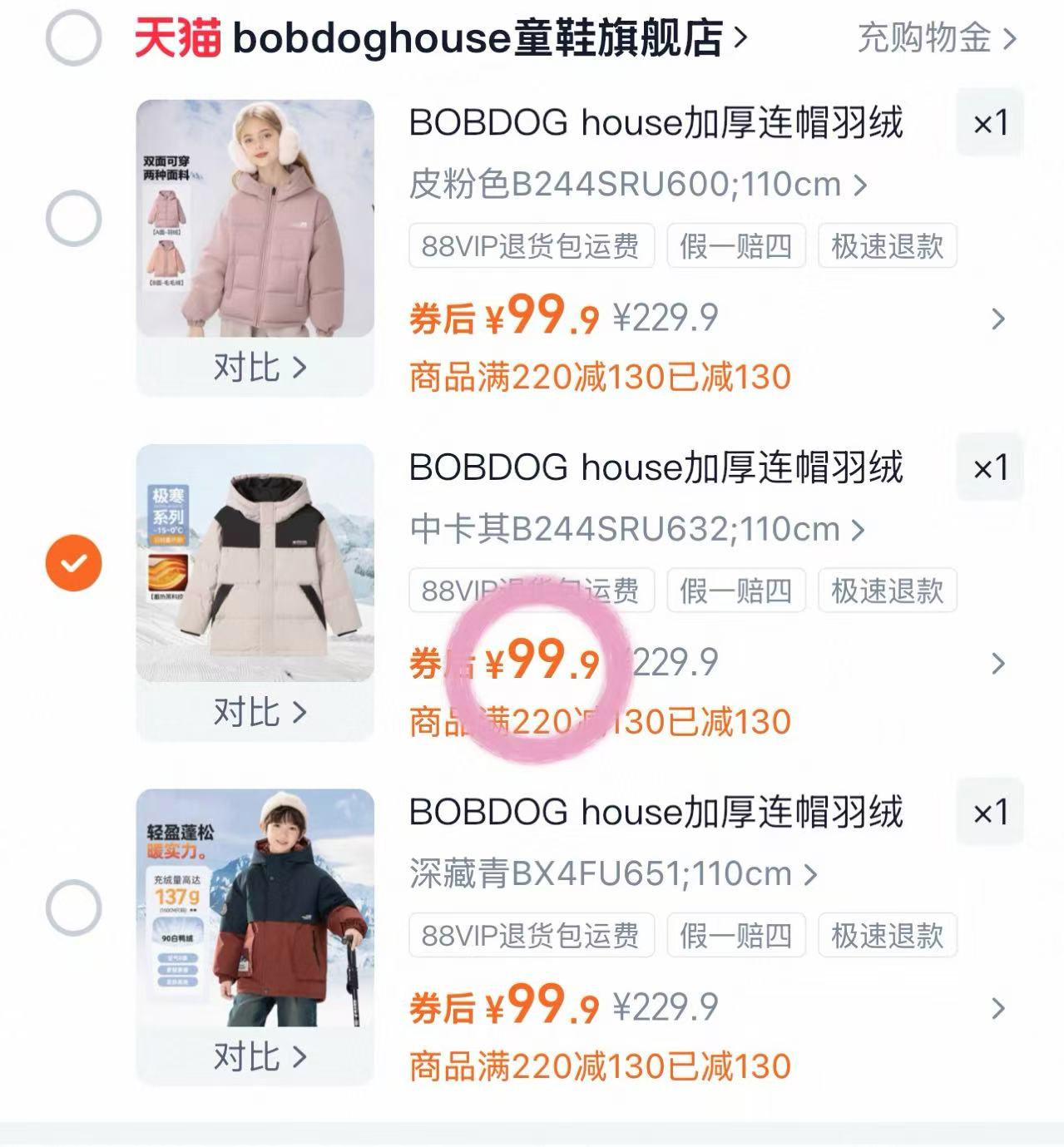Viewport: 1064px width, 1147px height.
Task: Open the 深藏青 jacket product image
Action: (255, 907)
